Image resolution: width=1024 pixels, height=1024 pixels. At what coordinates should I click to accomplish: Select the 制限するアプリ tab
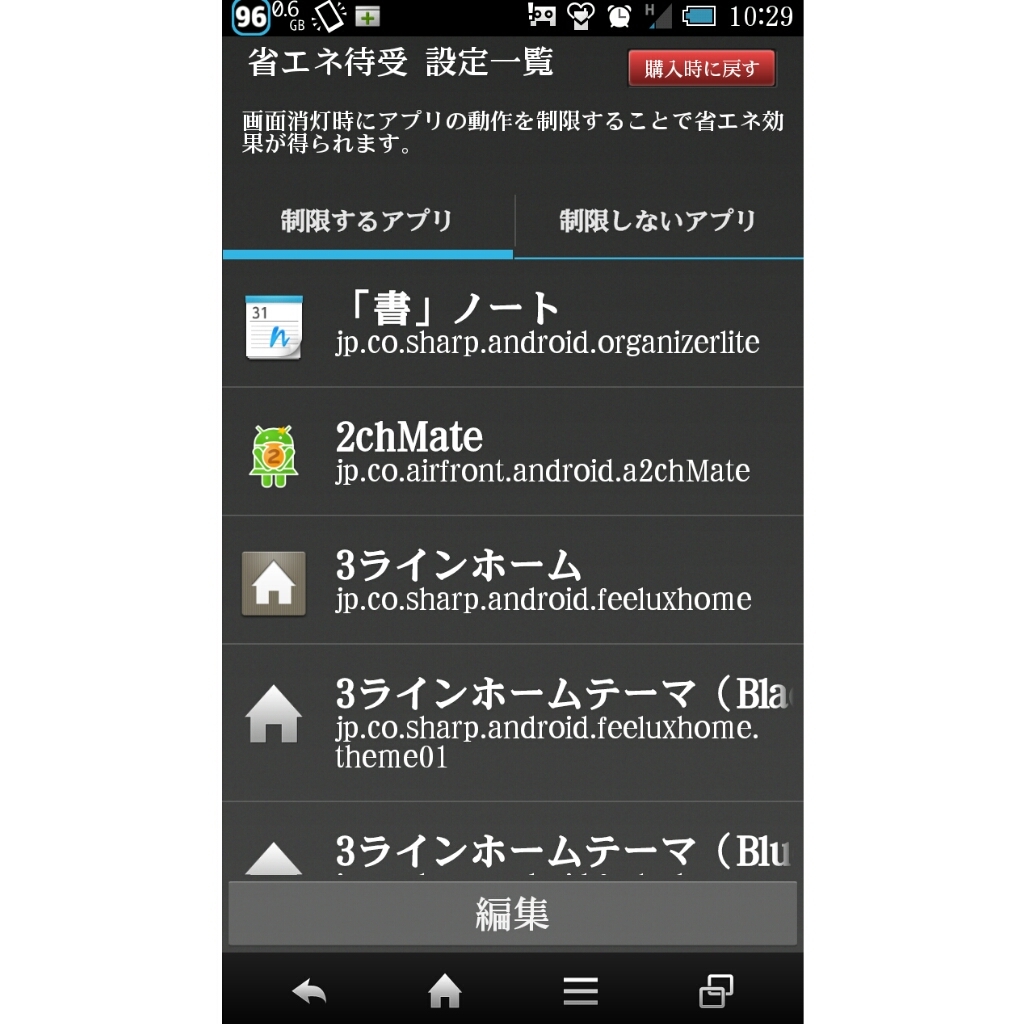[x=367, y=221]
